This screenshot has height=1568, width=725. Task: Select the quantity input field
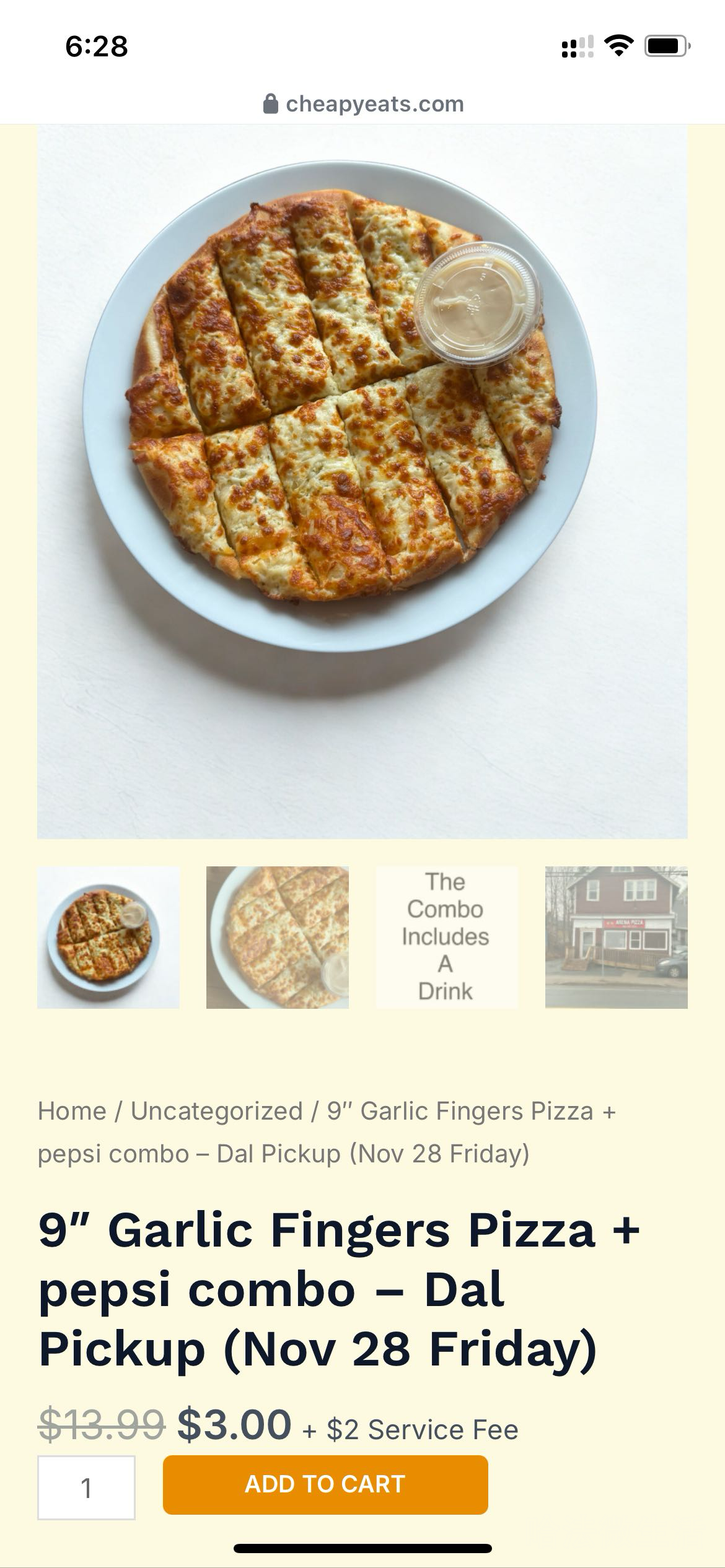pyautogui.click(x=86, y=1487)
